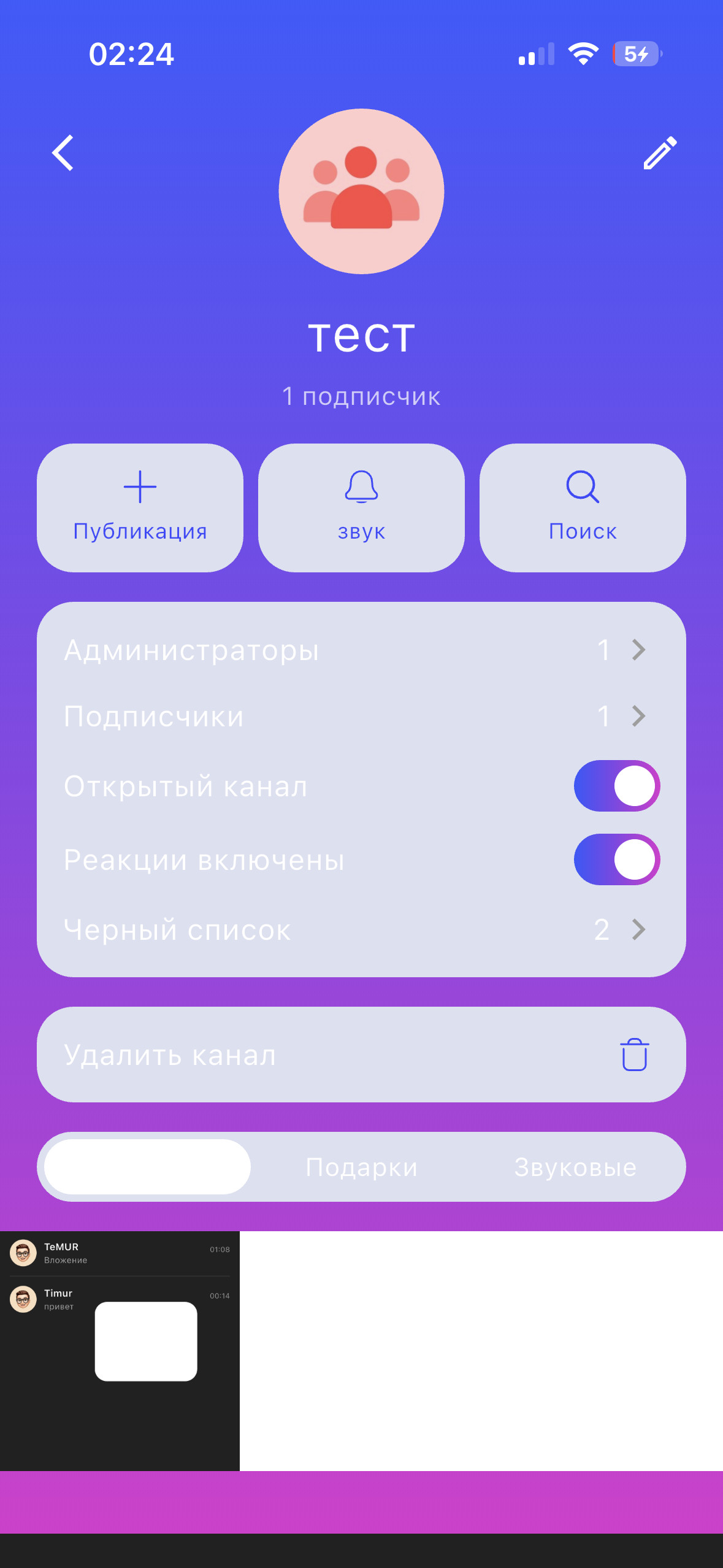Switch to the Звуковые tab
The height and width of the screenshot is (1568, 723).
575,1167
